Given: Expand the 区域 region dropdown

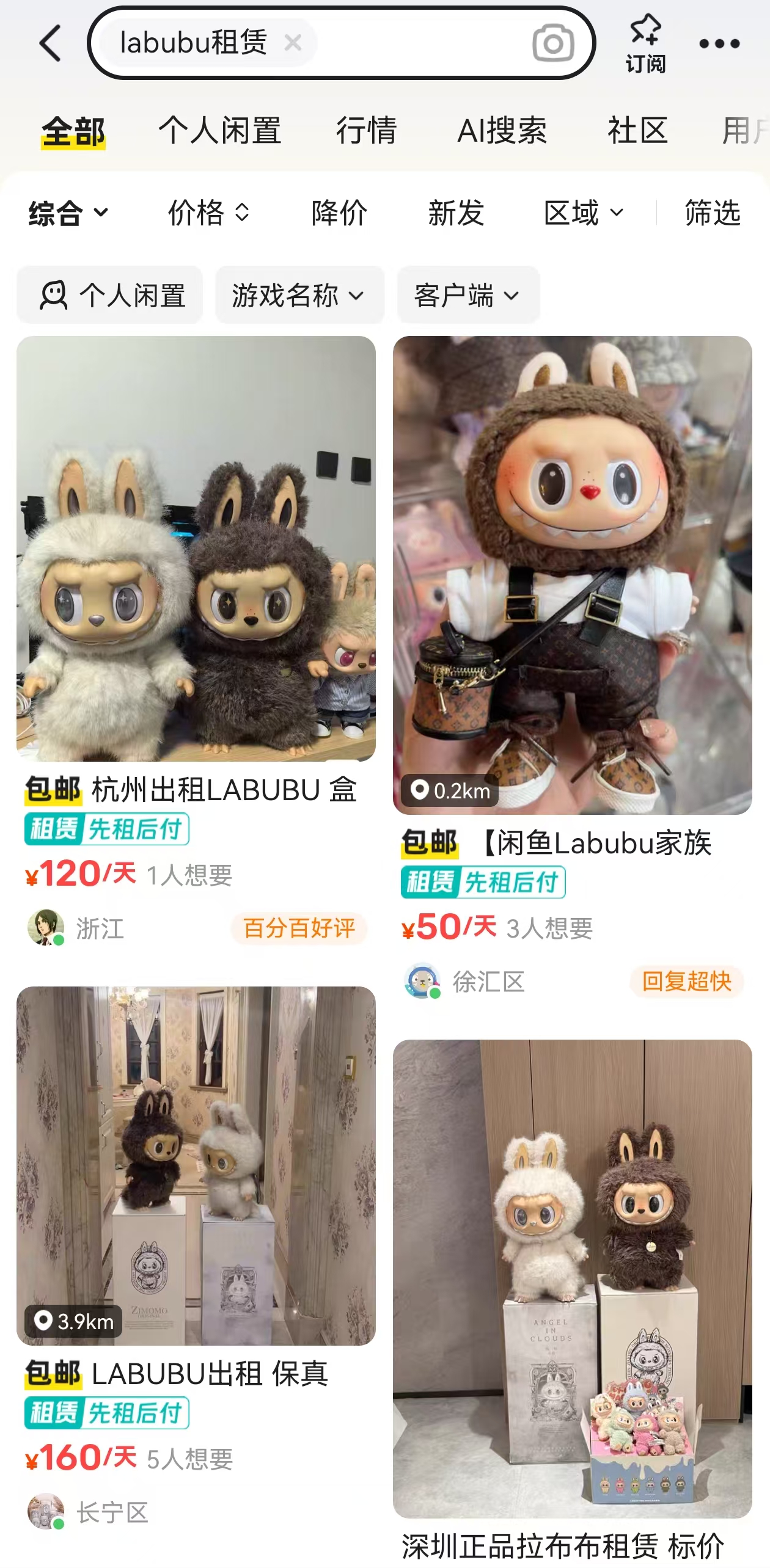Looking at the screenshot, I should 583,213.
